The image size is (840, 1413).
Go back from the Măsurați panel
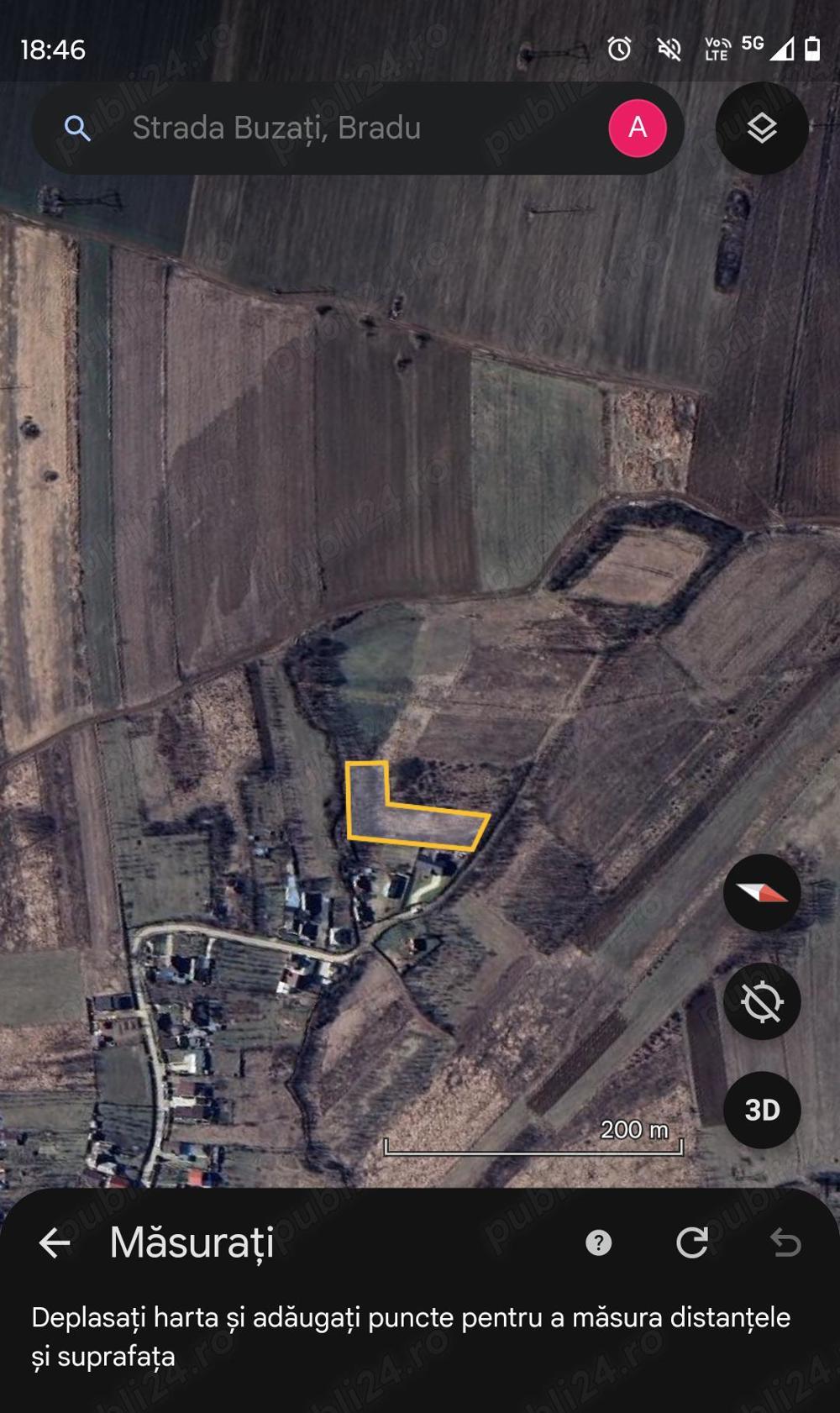click(55, 1242)
